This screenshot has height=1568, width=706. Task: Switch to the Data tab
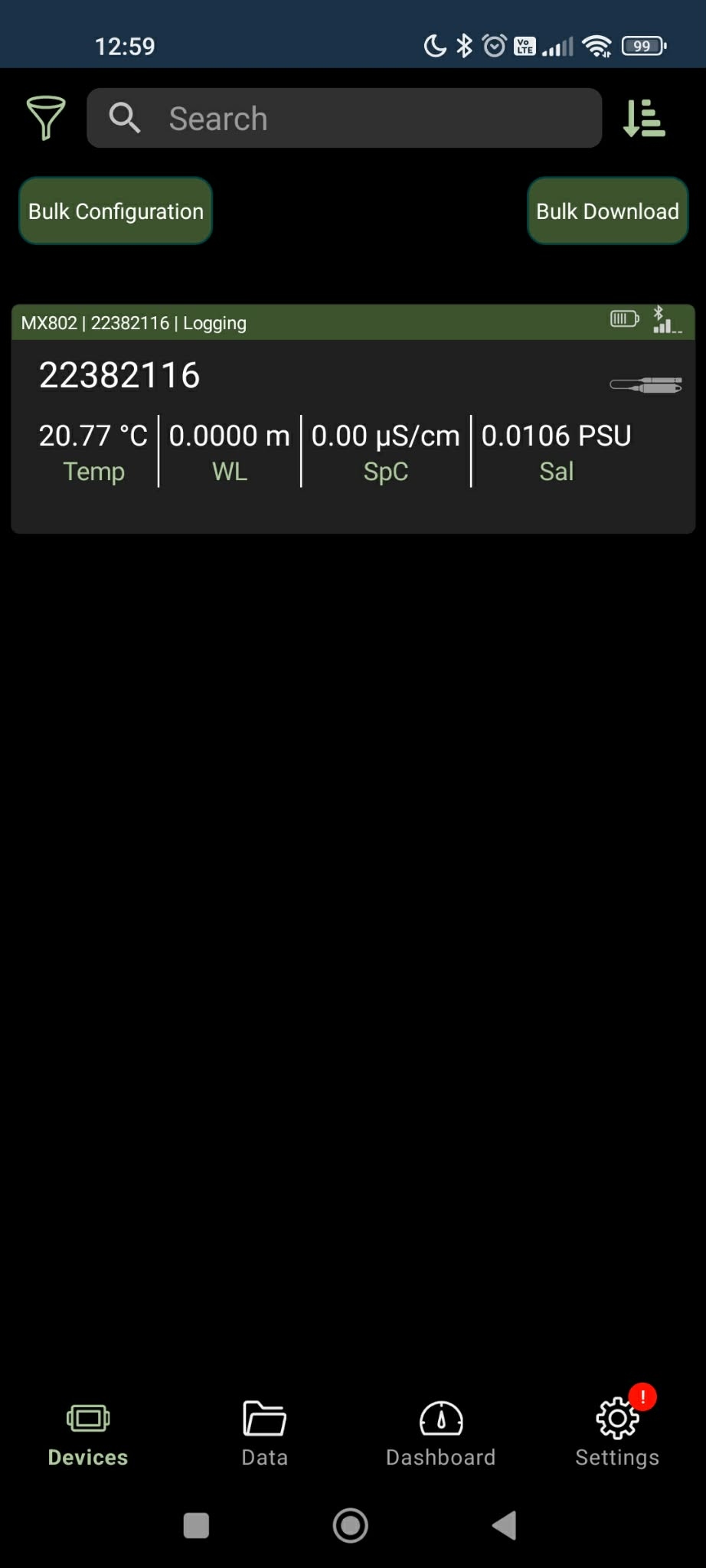264,1433
